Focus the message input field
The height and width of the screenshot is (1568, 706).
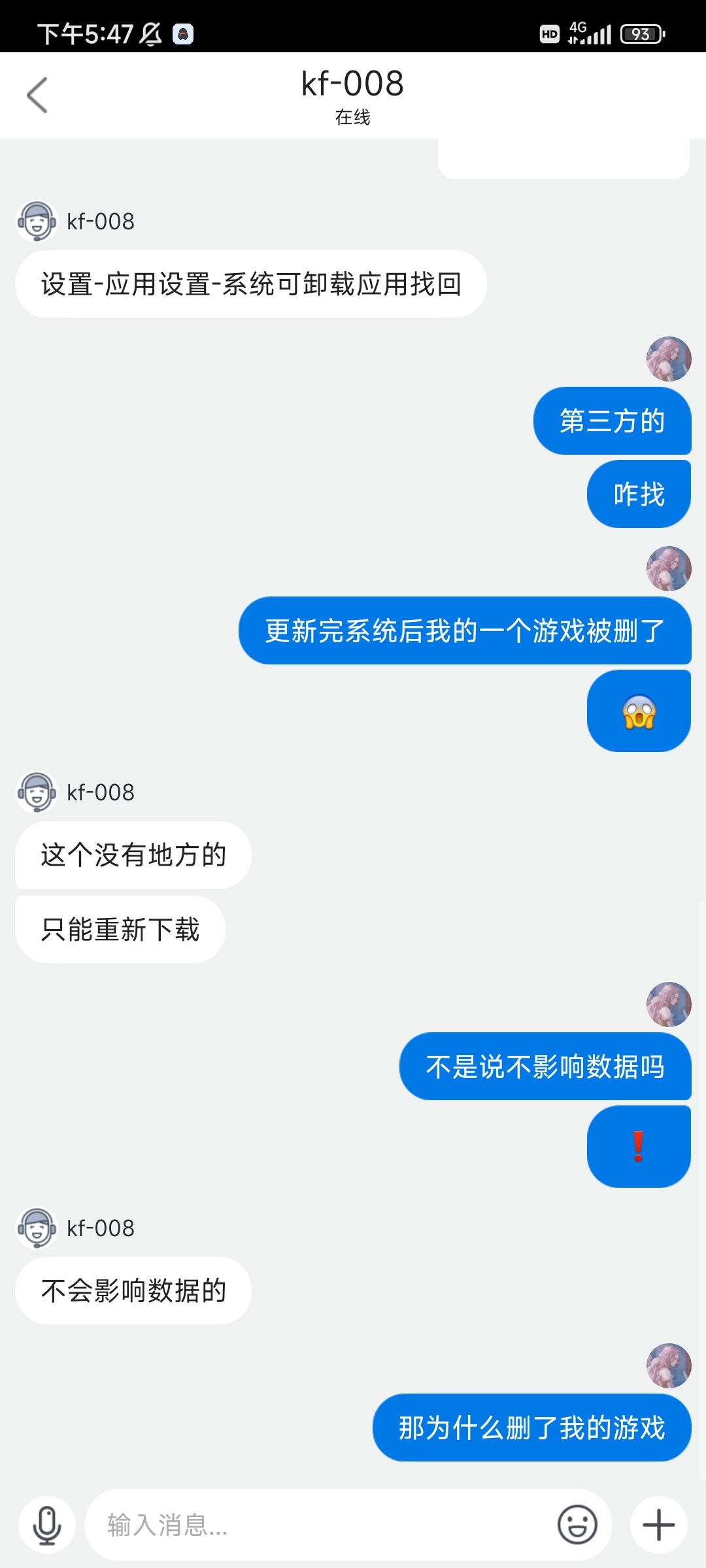coord(320,1526)
